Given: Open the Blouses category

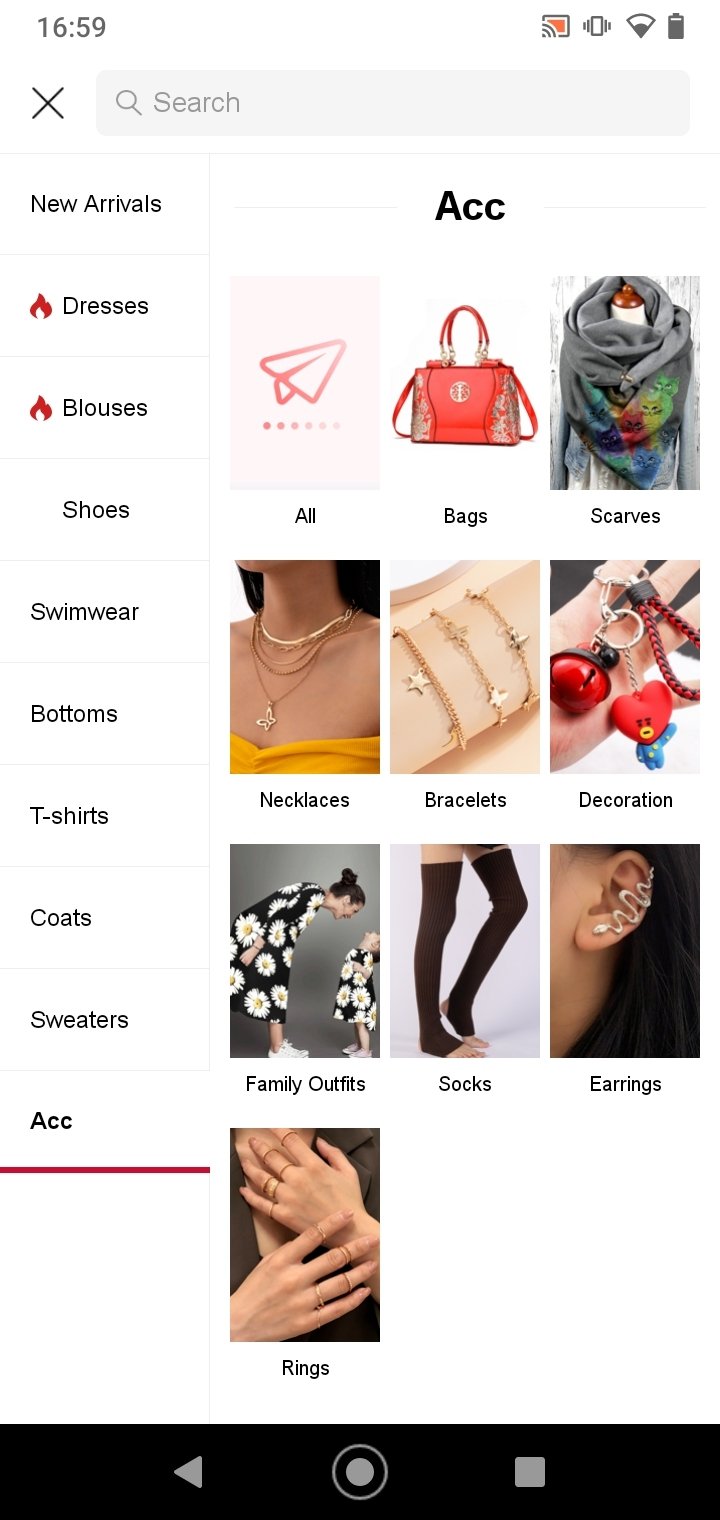Looking at the screenshot, I should click(104, 408).
